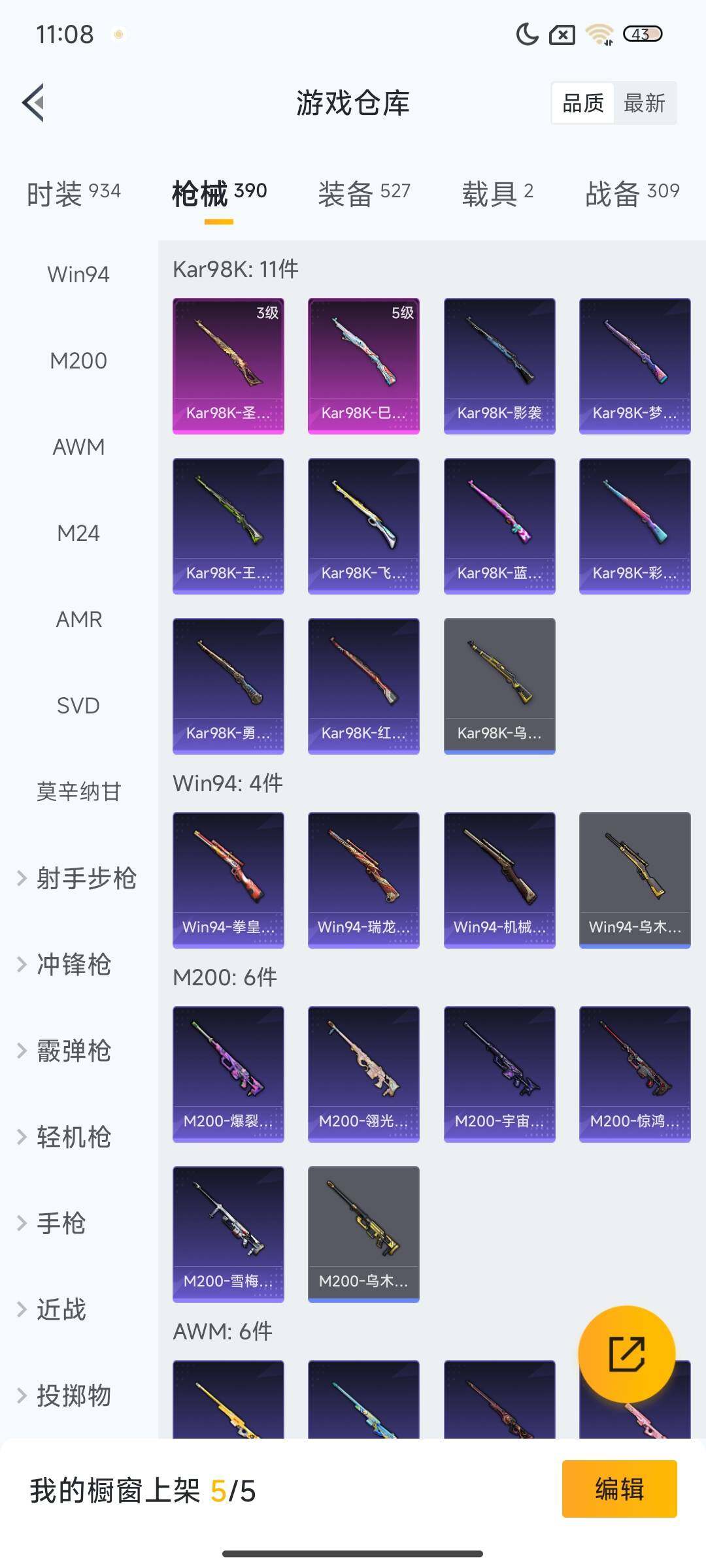The width and height of the screenshot is (706, 1568).
Task: Sort the warehouse by 最新
Action: coord(644,103)
